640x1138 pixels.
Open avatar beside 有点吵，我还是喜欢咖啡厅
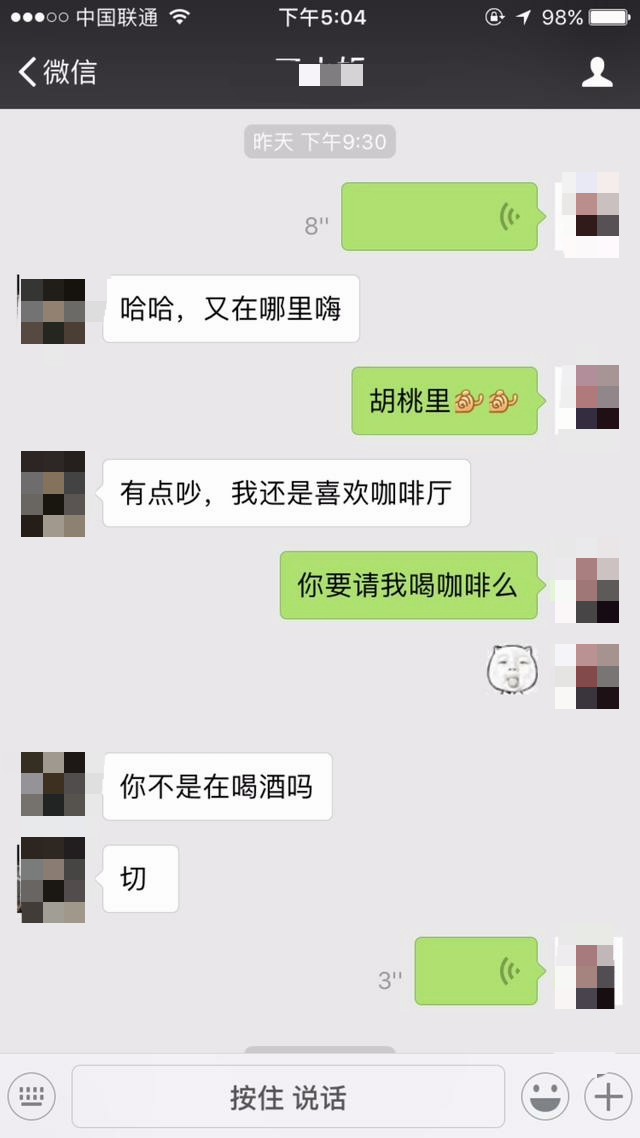point(53,494)
